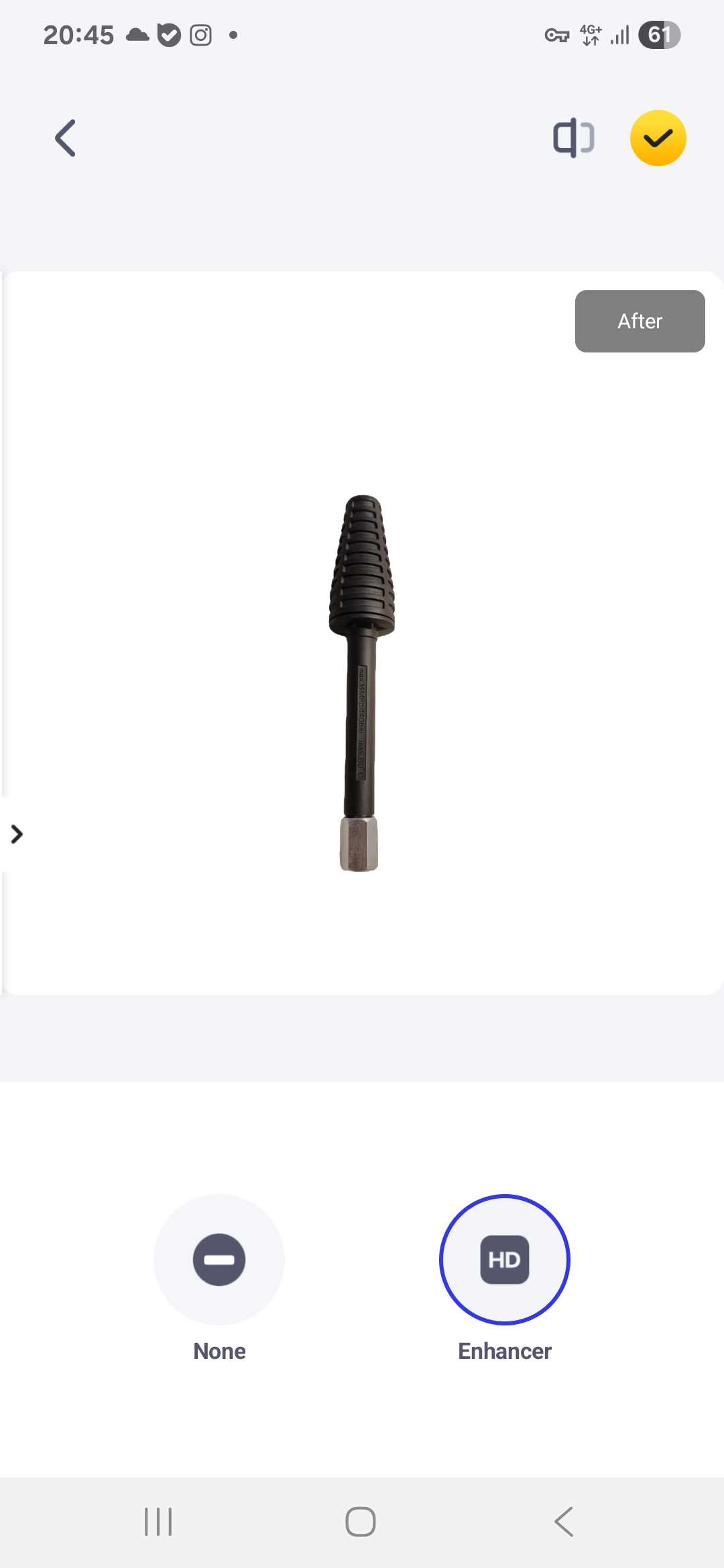Tap the before/after compare icon
The image size is (724, 1568).
(573, 139)
